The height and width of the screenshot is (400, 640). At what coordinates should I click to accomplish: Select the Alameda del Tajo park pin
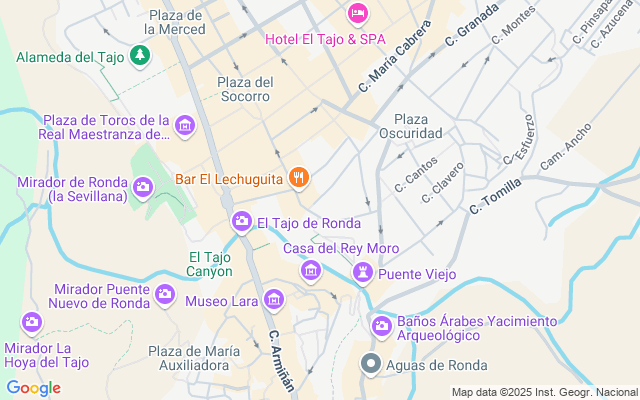pyautogui.click(x=140, y=55)
